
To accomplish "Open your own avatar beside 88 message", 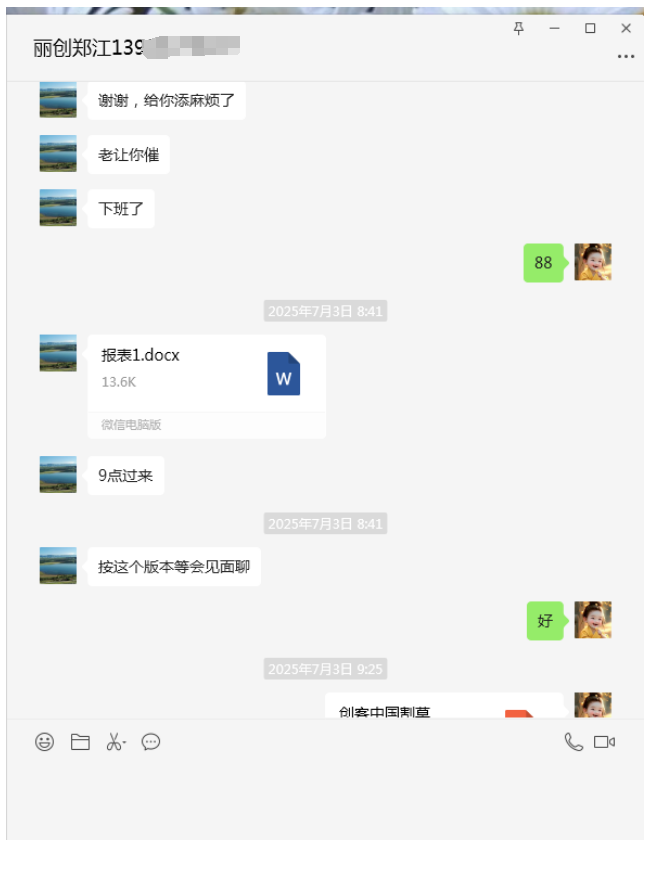I will pos(593,262).
